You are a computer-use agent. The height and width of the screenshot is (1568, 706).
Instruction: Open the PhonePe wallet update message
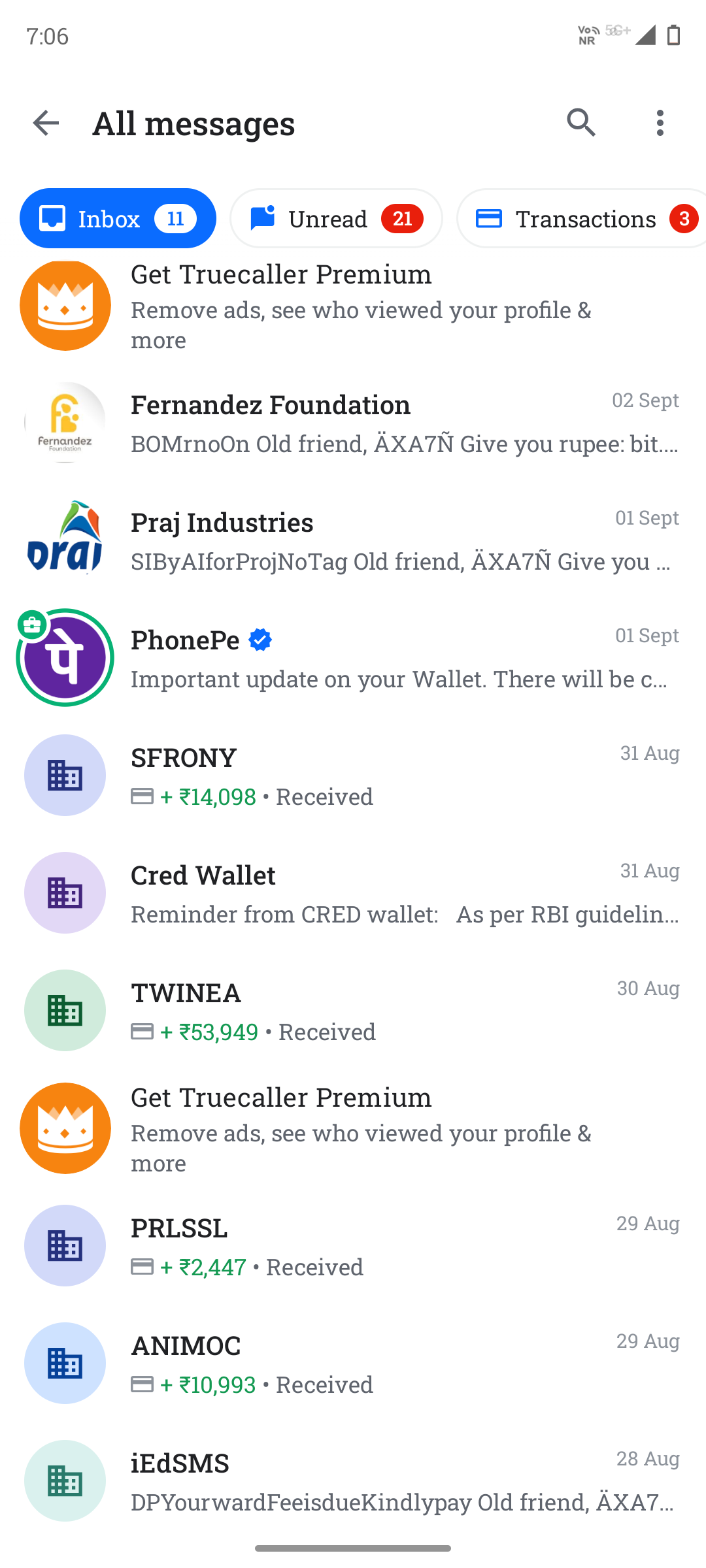click(x=353, y=658)
